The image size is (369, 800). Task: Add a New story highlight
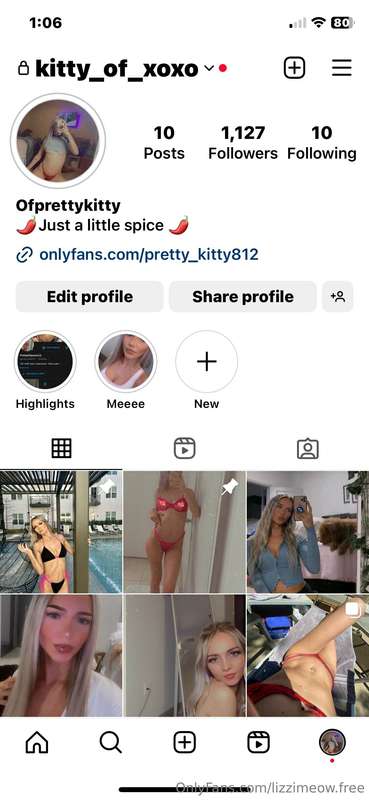[206, 370]
